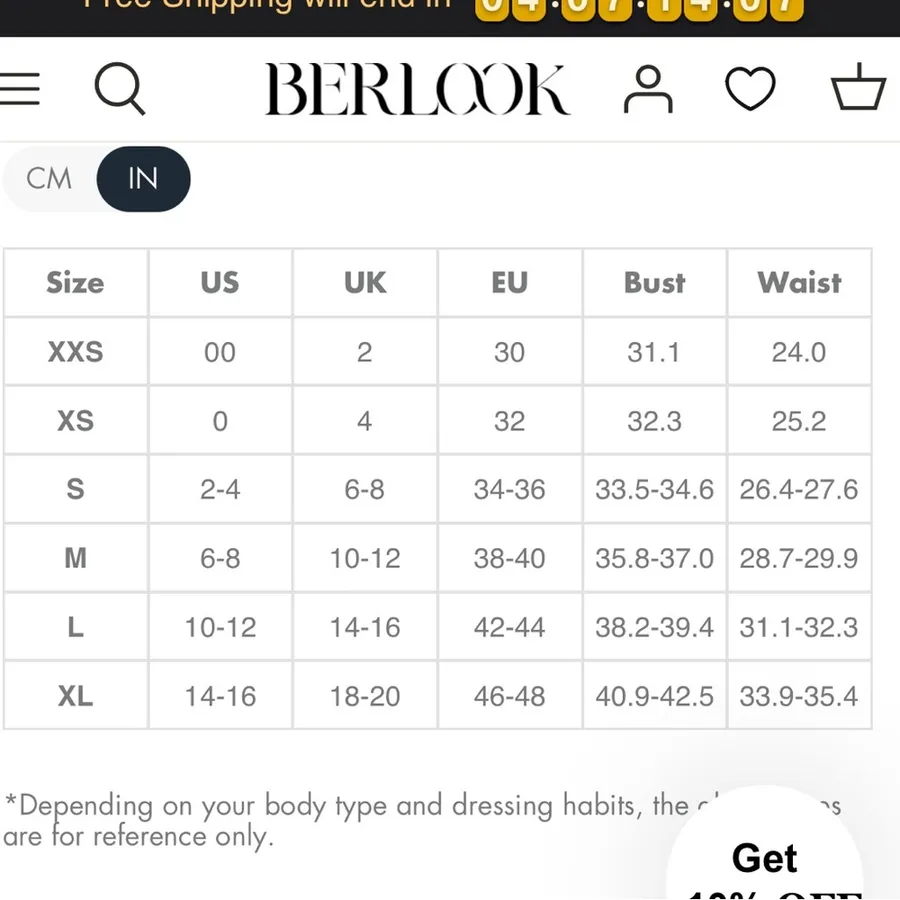Select the IN unit option

[143, 179]
